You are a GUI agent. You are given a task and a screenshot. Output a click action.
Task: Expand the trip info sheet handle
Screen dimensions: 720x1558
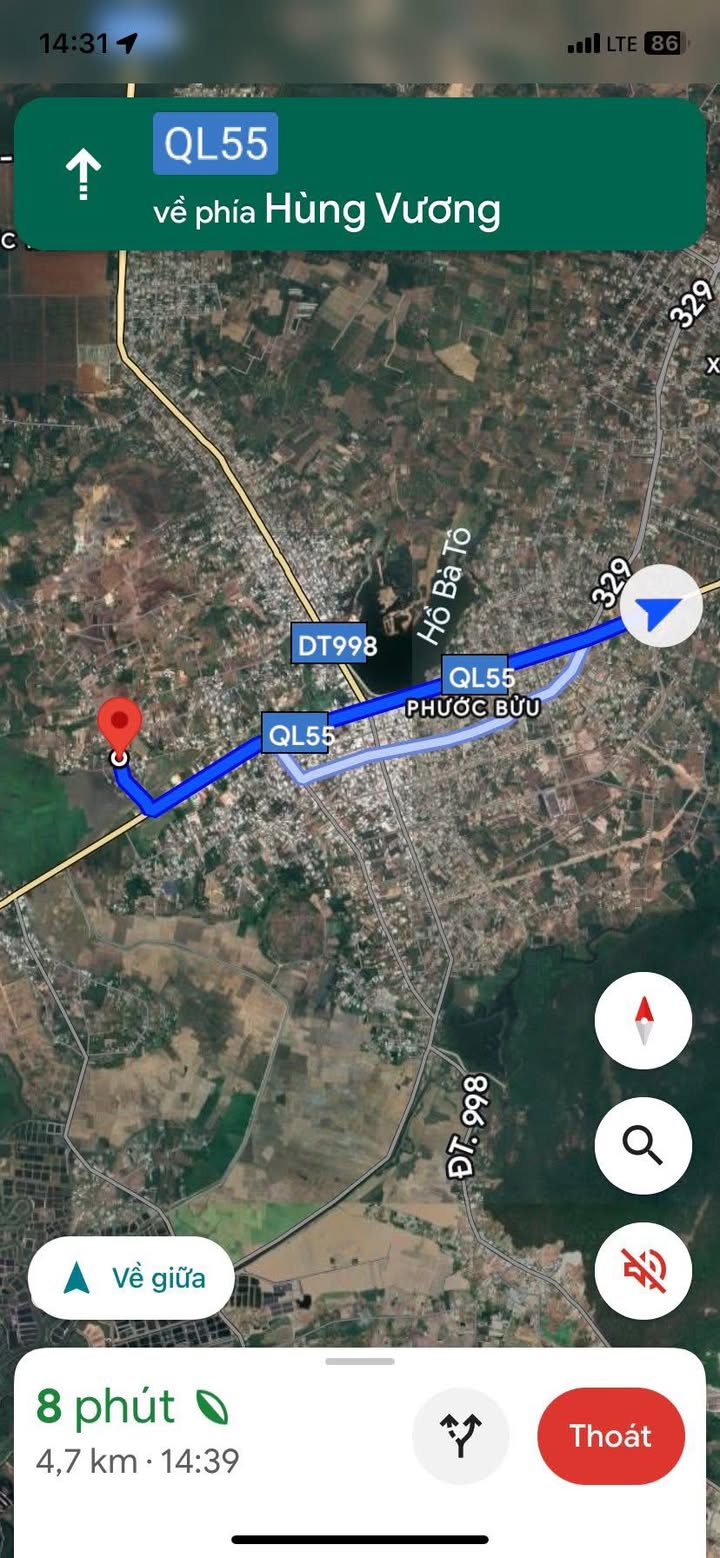pos(360,1361)
